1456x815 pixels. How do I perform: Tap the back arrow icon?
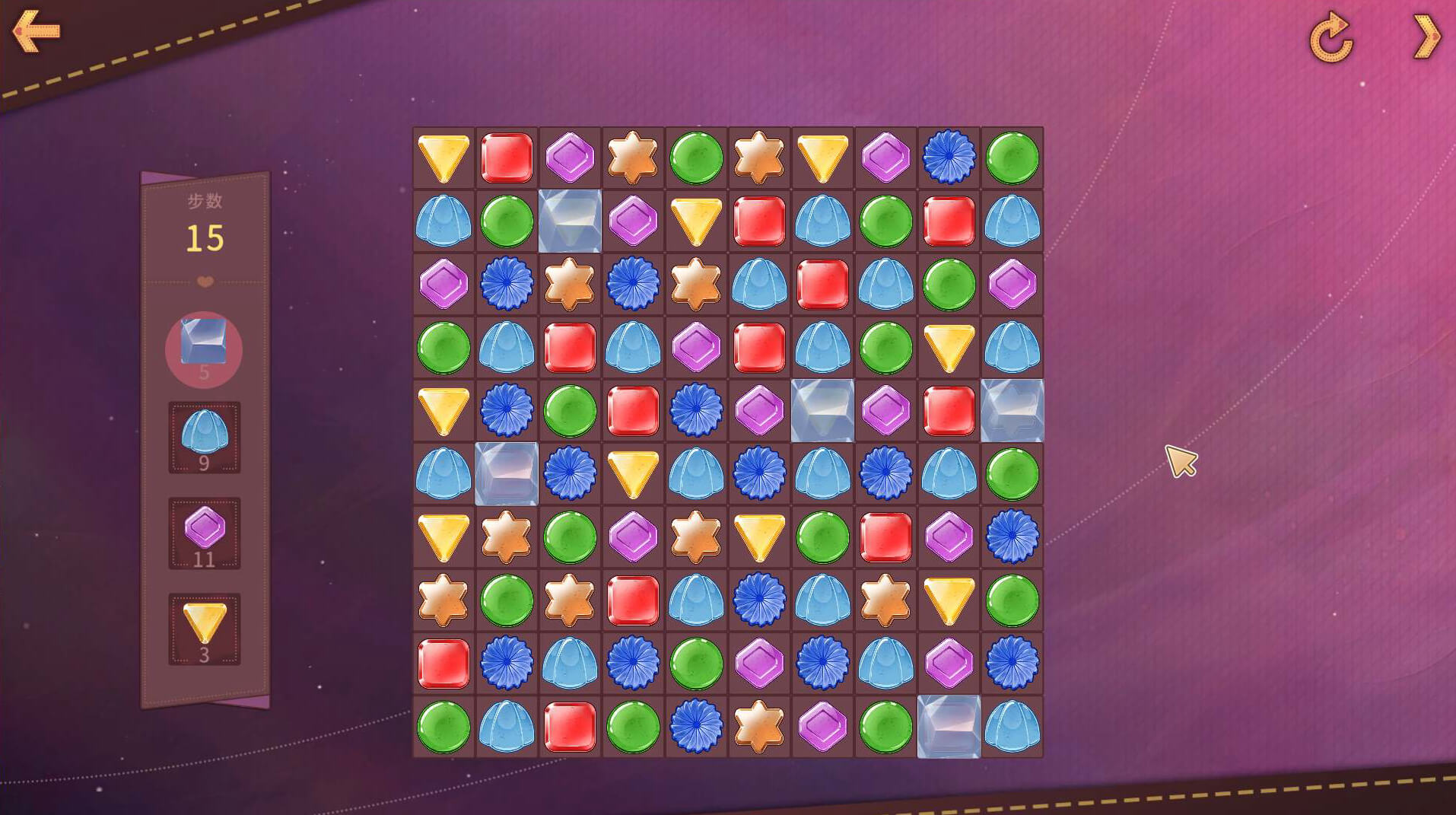pos(36,31)
